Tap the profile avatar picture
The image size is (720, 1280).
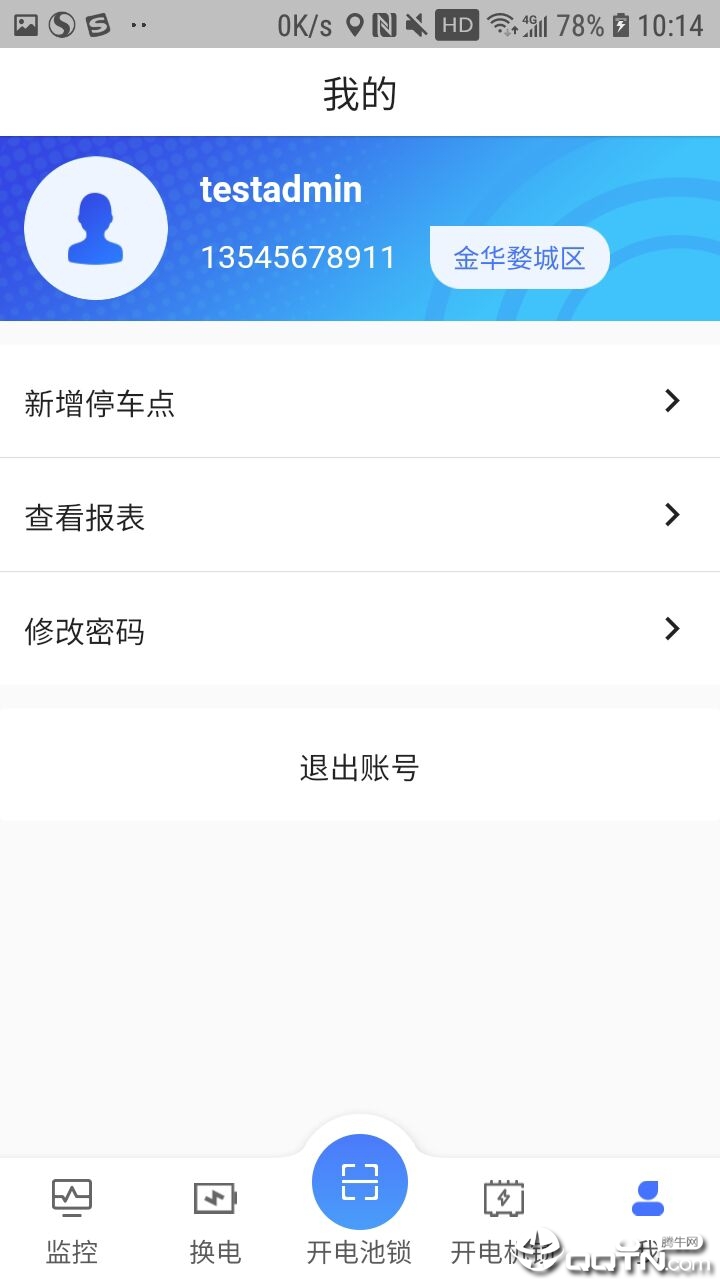pos(96,229)
